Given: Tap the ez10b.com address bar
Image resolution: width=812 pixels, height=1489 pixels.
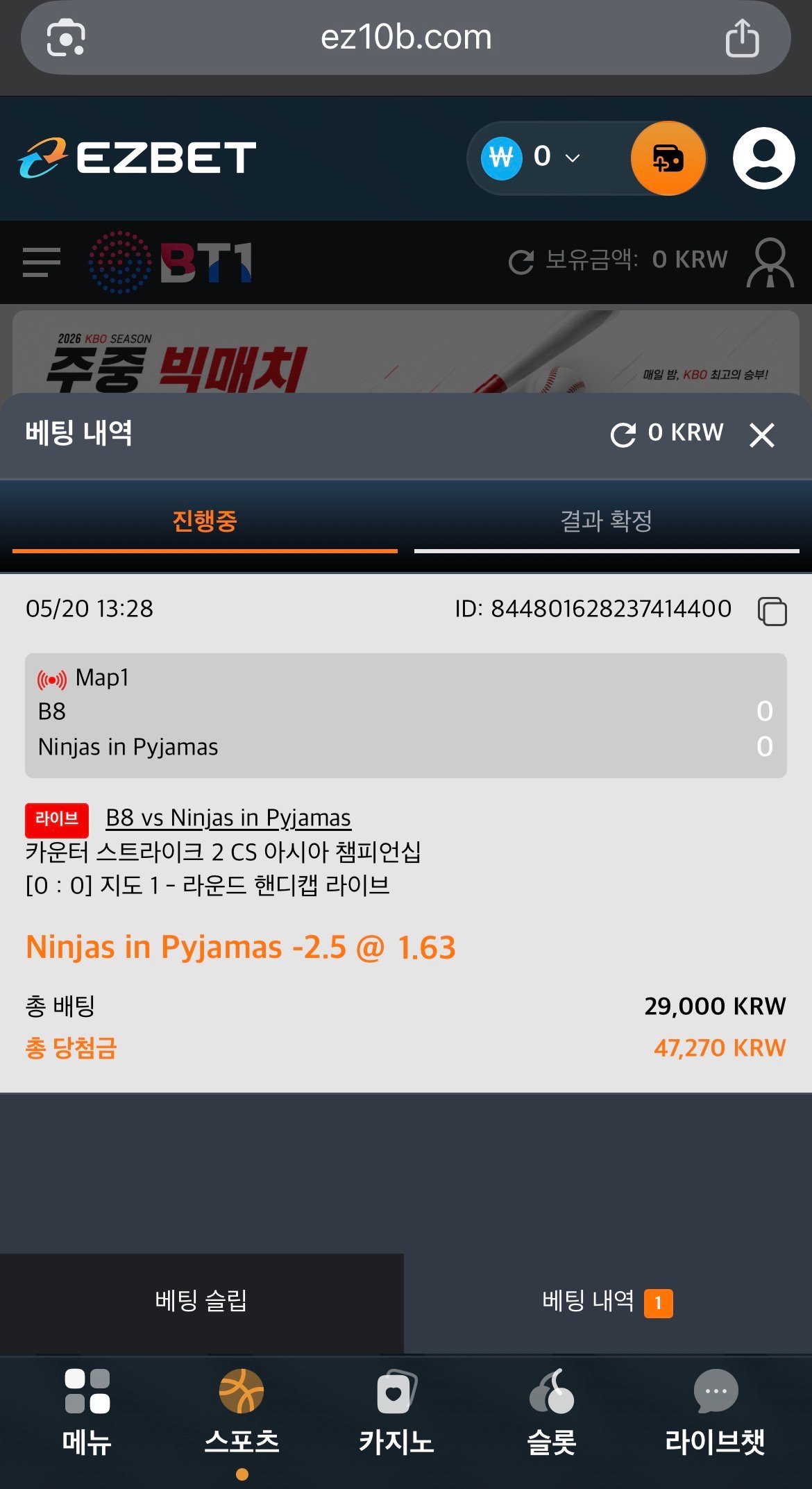Looking at the screenshot, I should tap(406, 37).
